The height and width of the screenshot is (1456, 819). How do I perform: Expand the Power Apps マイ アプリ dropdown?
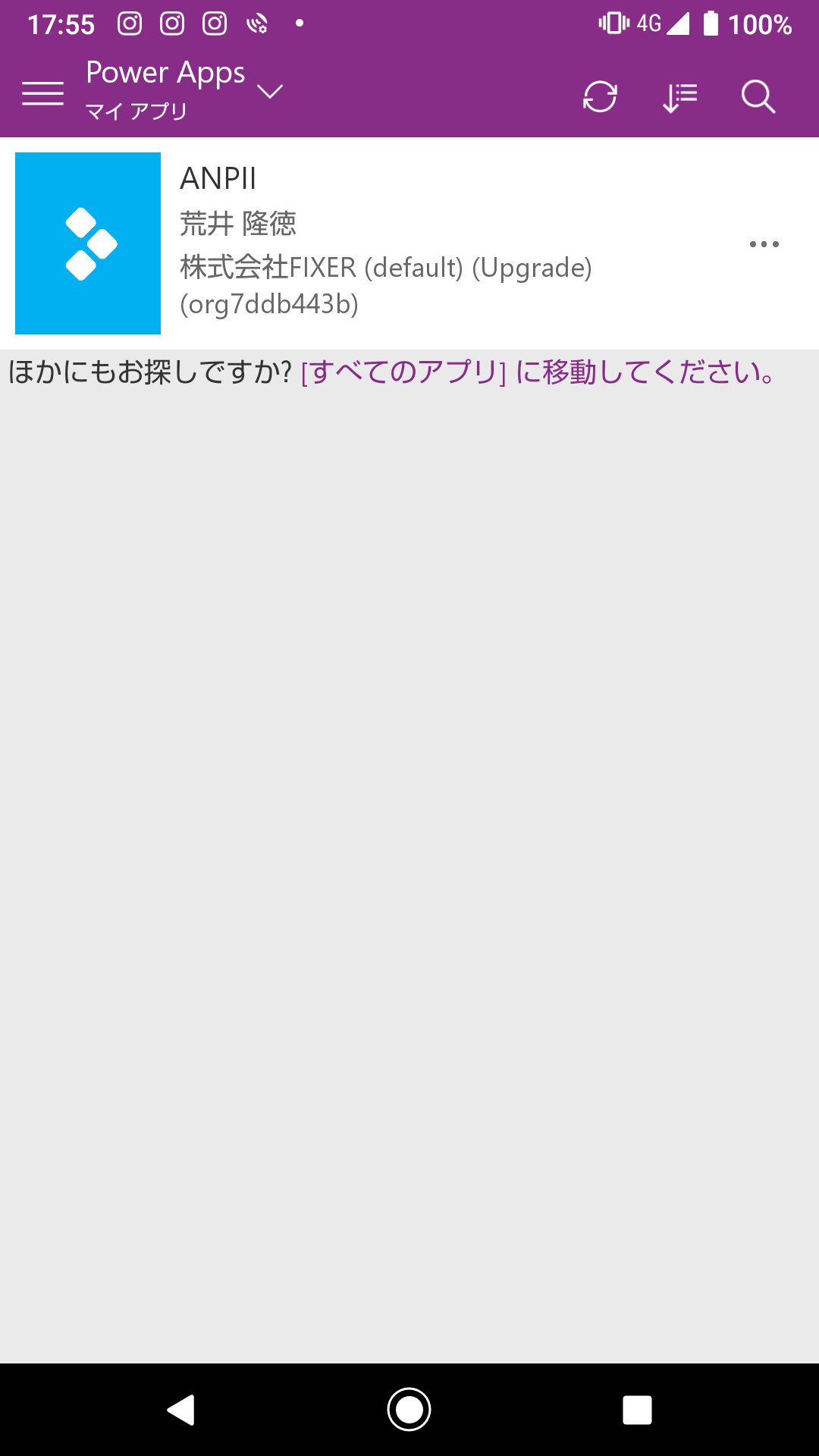pos(269,93)
